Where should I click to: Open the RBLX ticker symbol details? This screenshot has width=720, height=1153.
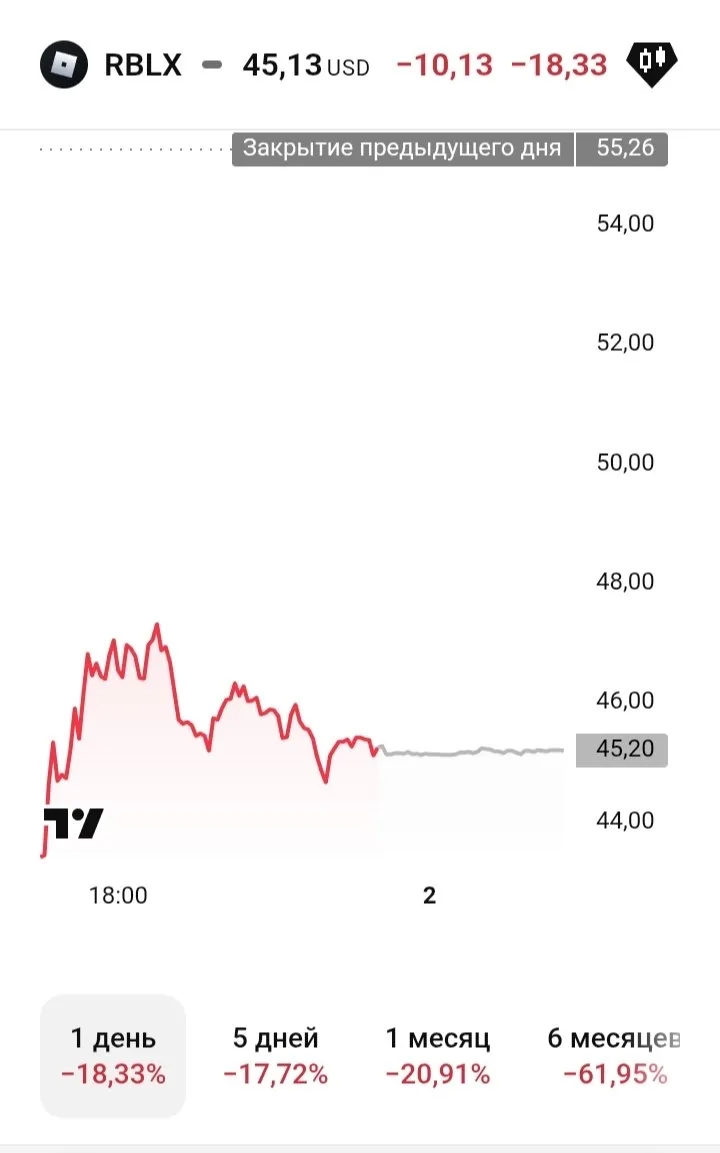tap(143, 65)
